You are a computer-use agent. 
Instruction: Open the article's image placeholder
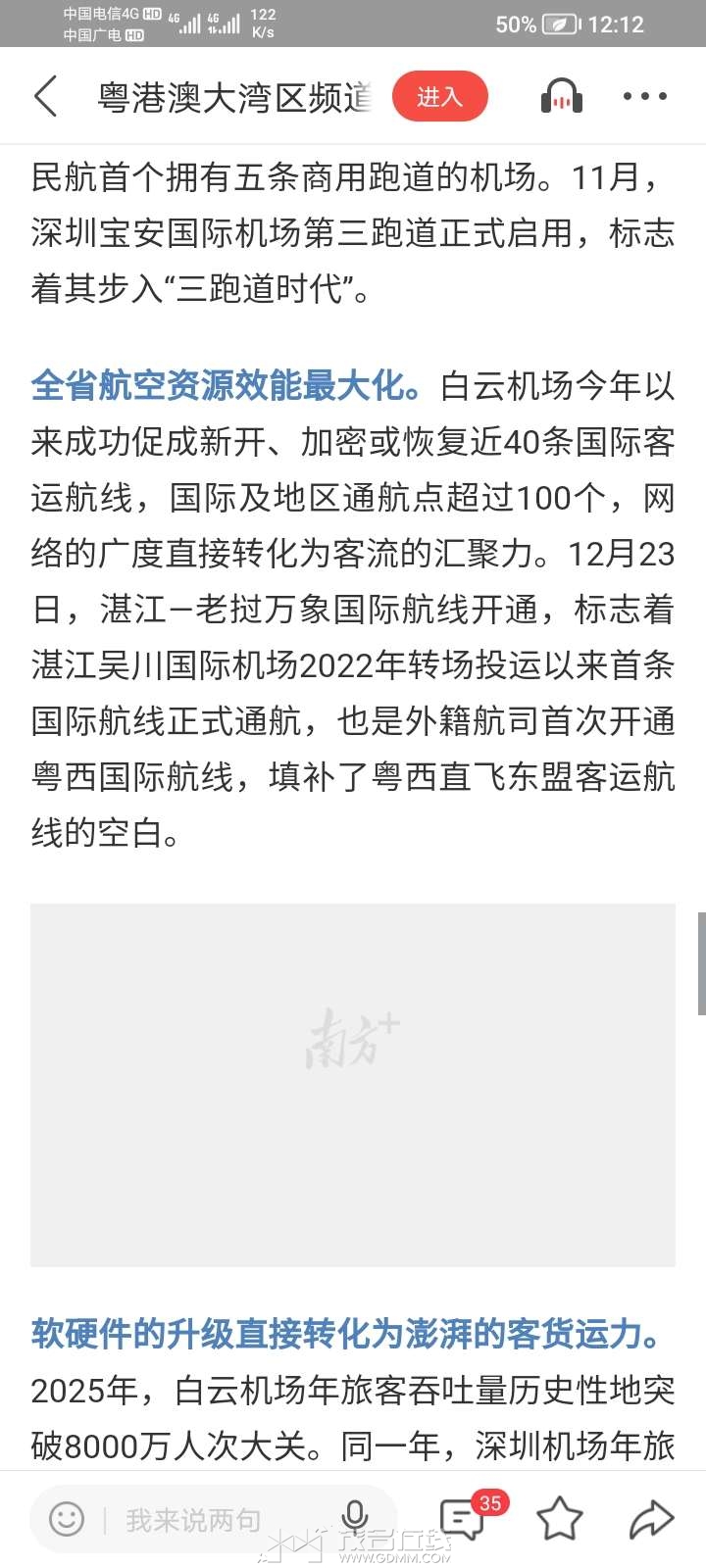coord(353,1085)
